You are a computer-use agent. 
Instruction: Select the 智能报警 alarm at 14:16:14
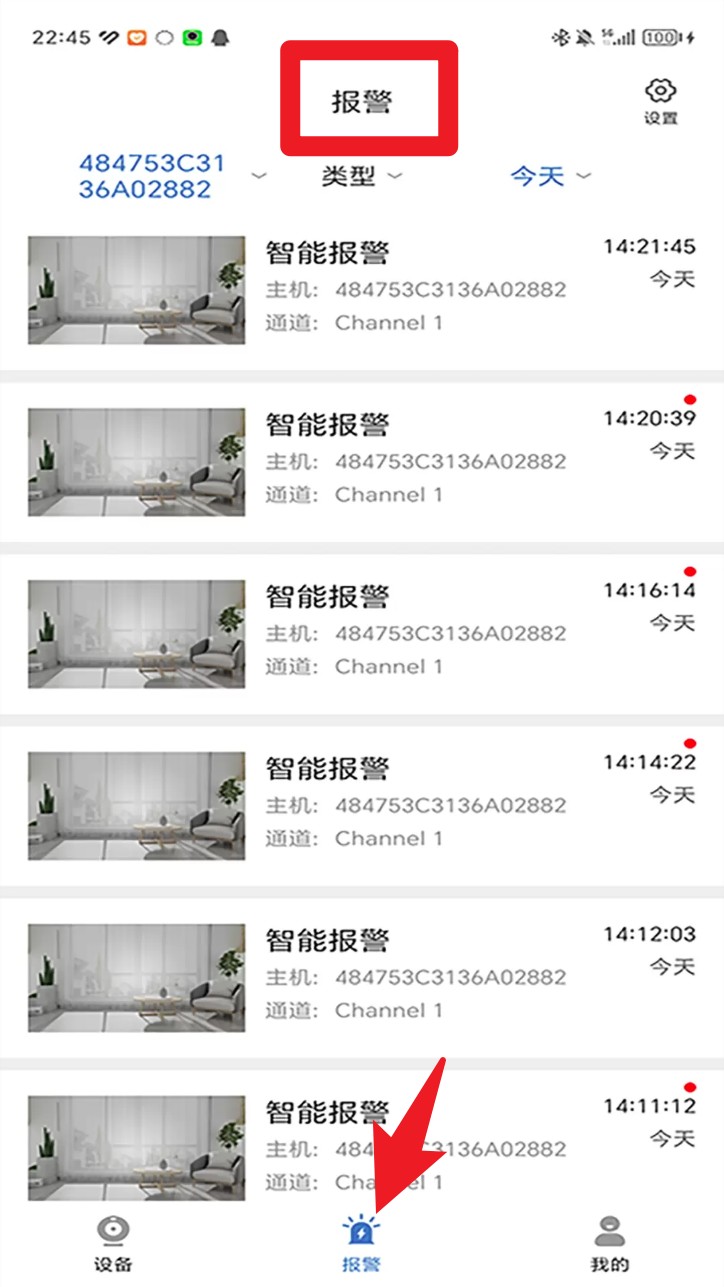click(x=361, y=631)
